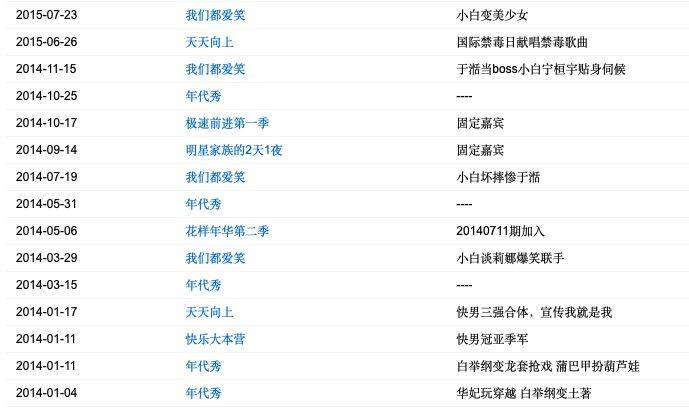Viewport: 689px width, 410px height.
Task: Open 我们都爱笑 link dated 2014-03-29
Action: [215, 258]
